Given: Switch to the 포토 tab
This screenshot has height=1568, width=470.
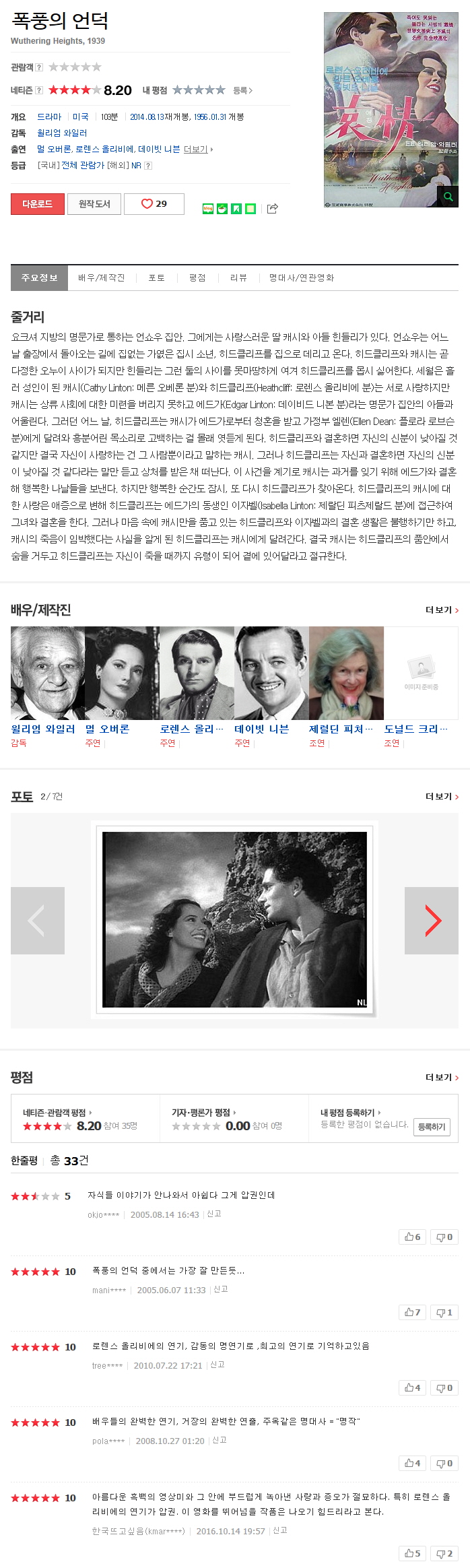Looking at the screenshot, I should [x=156, y=277].
